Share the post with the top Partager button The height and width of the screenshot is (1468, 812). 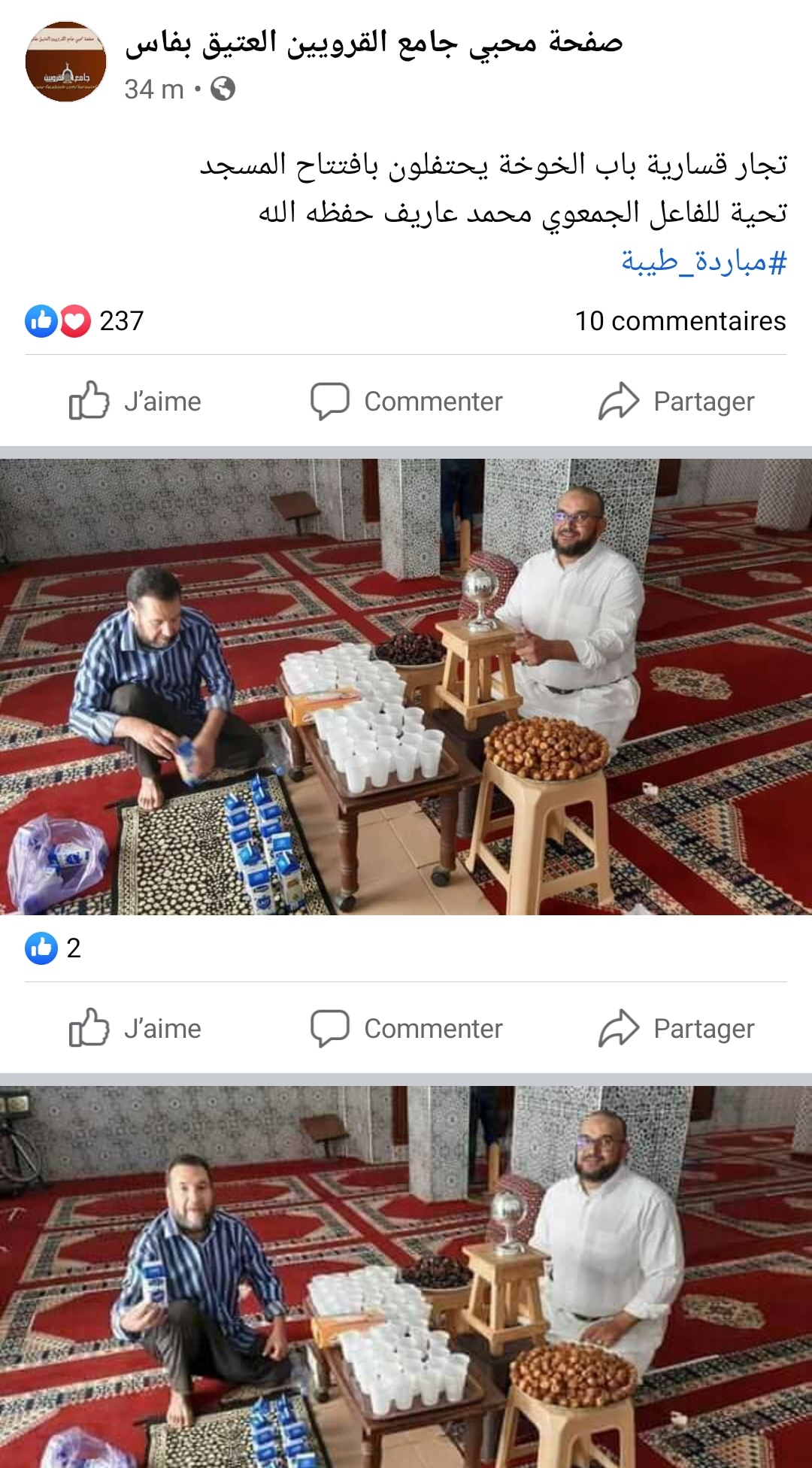coord(677,401)
